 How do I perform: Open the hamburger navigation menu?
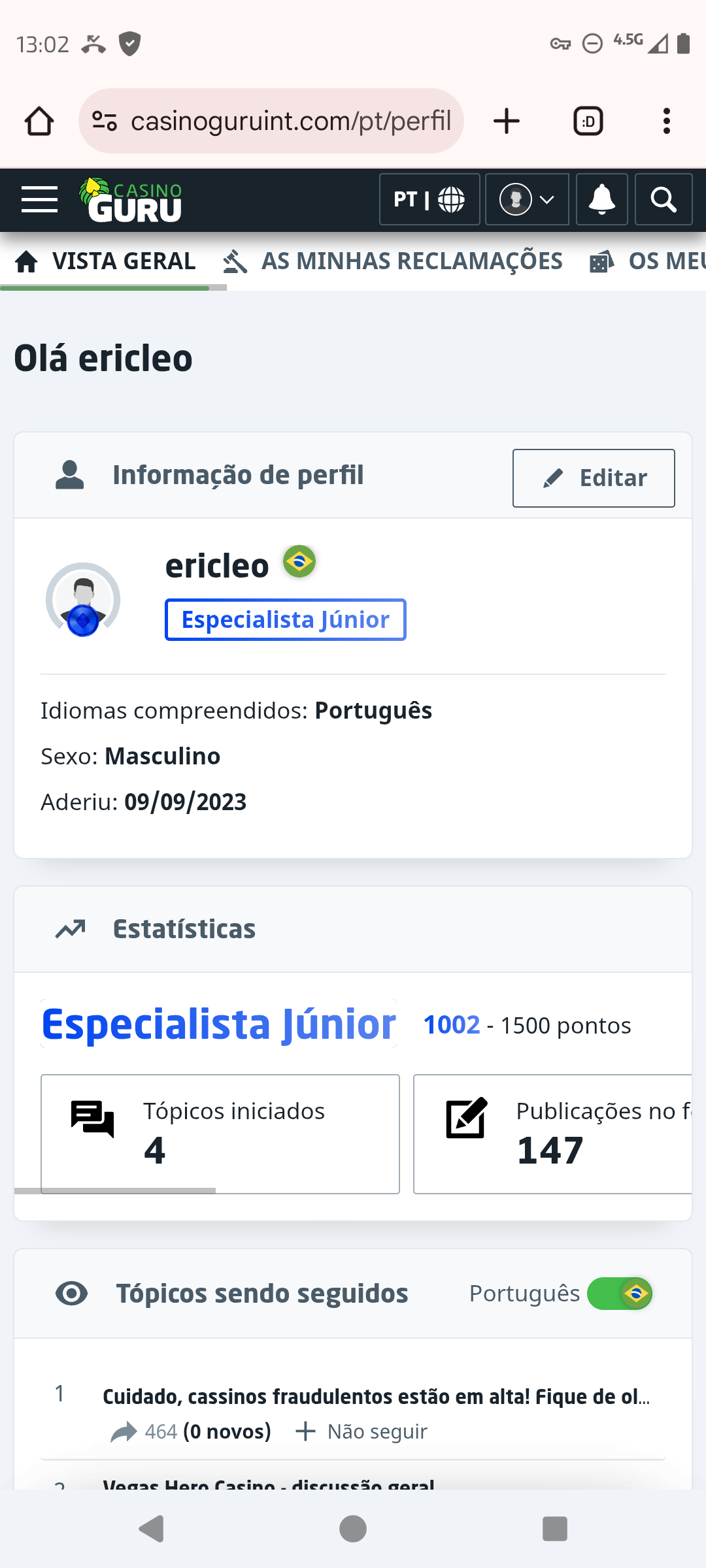(x=39, y=200)
